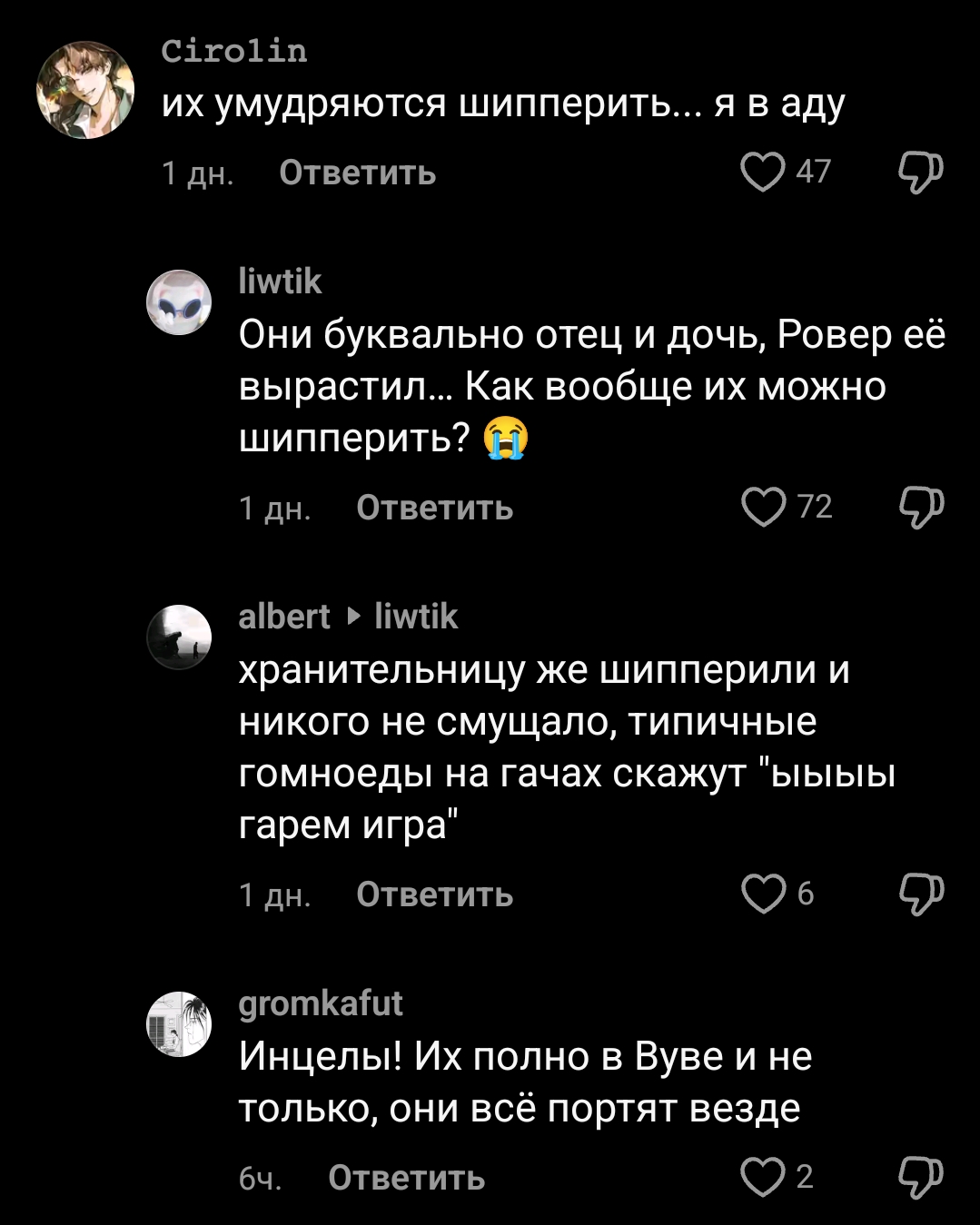Like gromkafut's comment
This screenshot has height=1225, width=980.
(x=763, y=1177)
